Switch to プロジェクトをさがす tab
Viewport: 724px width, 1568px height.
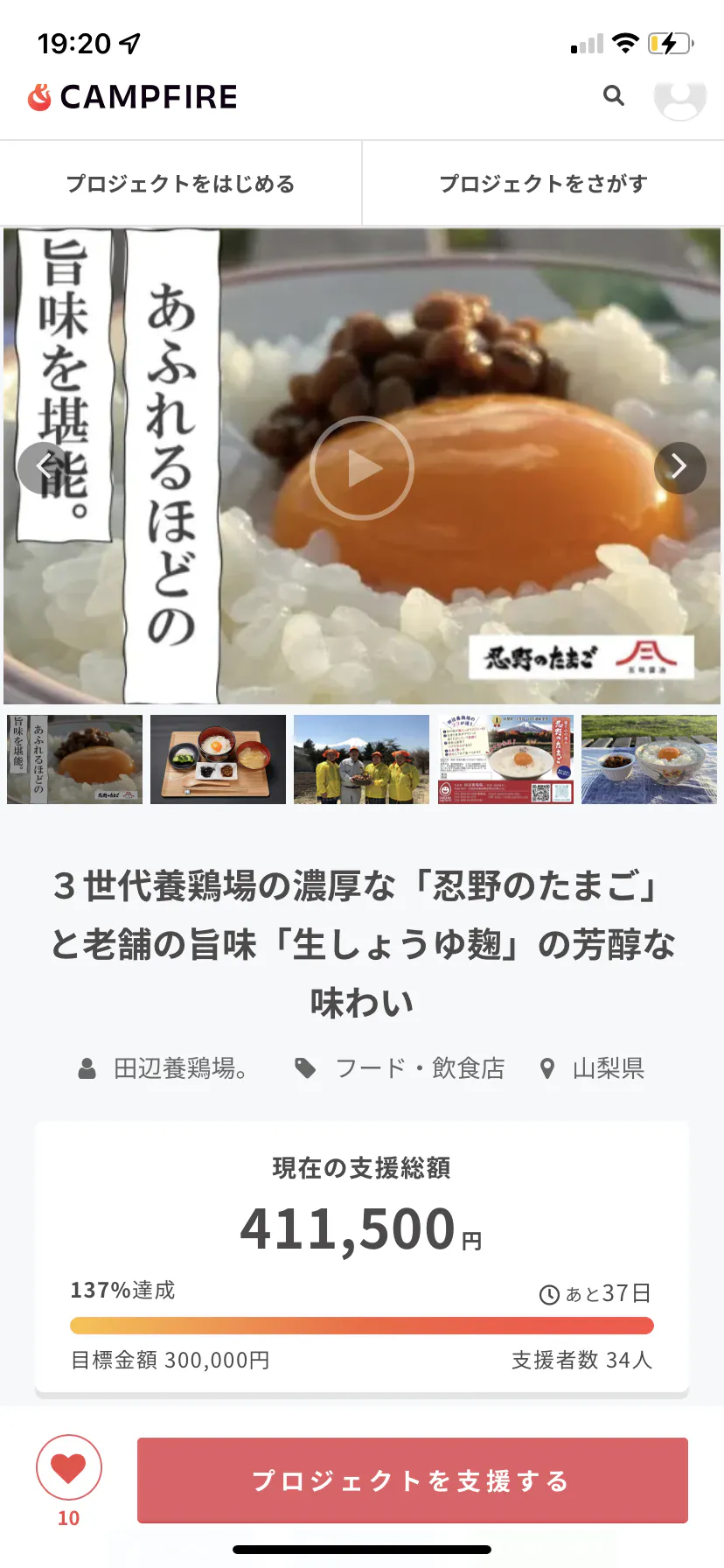tap(543, 184)
